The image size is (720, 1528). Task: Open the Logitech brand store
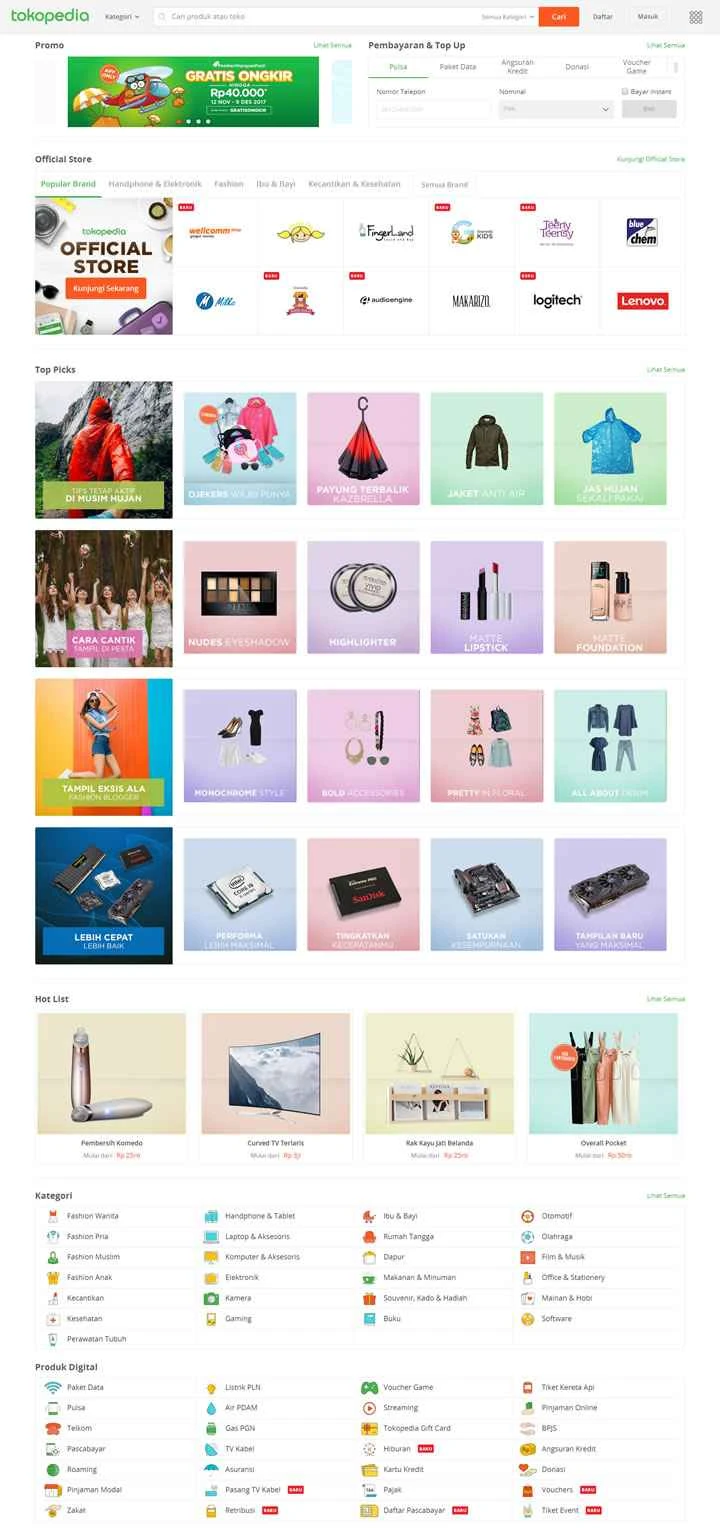click(x=557, y=301)
